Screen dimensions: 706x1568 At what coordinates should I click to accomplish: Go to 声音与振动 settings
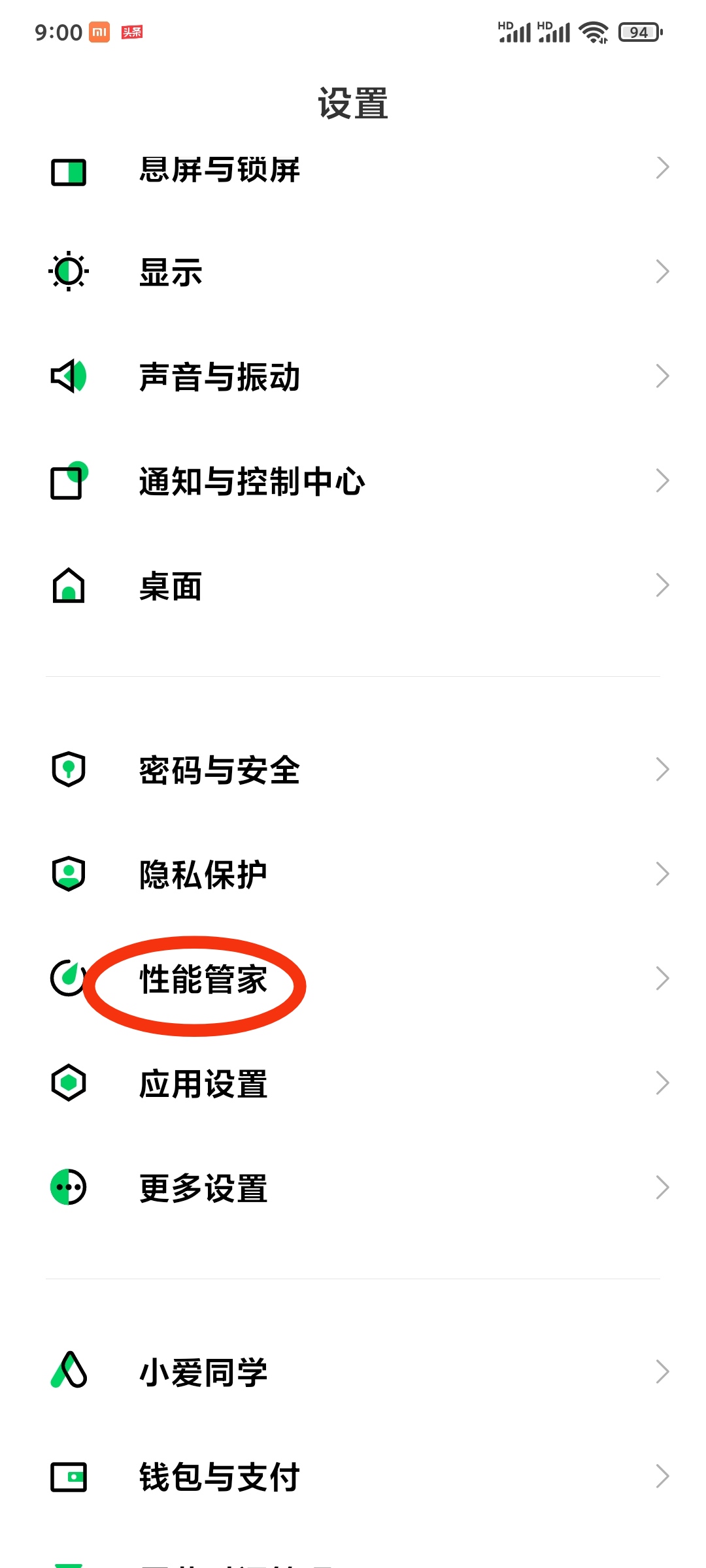[x=353, y=376]
